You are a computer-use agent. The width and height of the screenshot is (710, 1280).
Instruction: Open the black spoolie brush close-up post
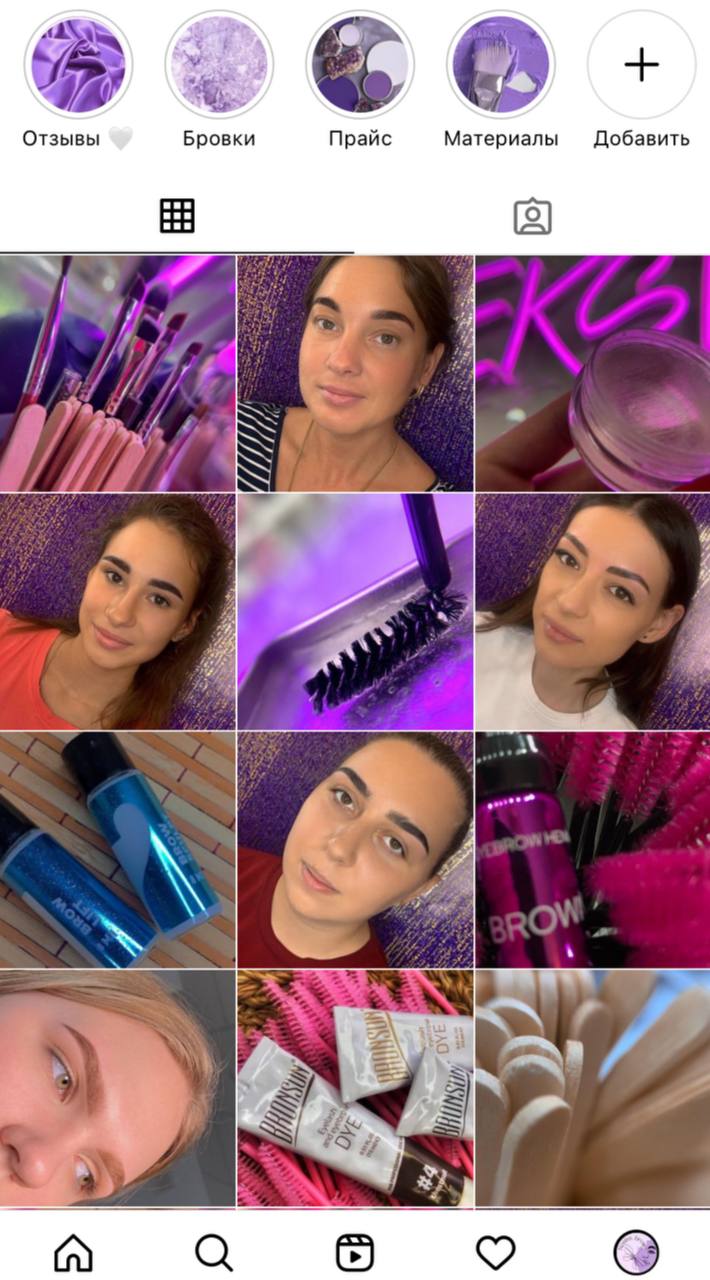355,611
